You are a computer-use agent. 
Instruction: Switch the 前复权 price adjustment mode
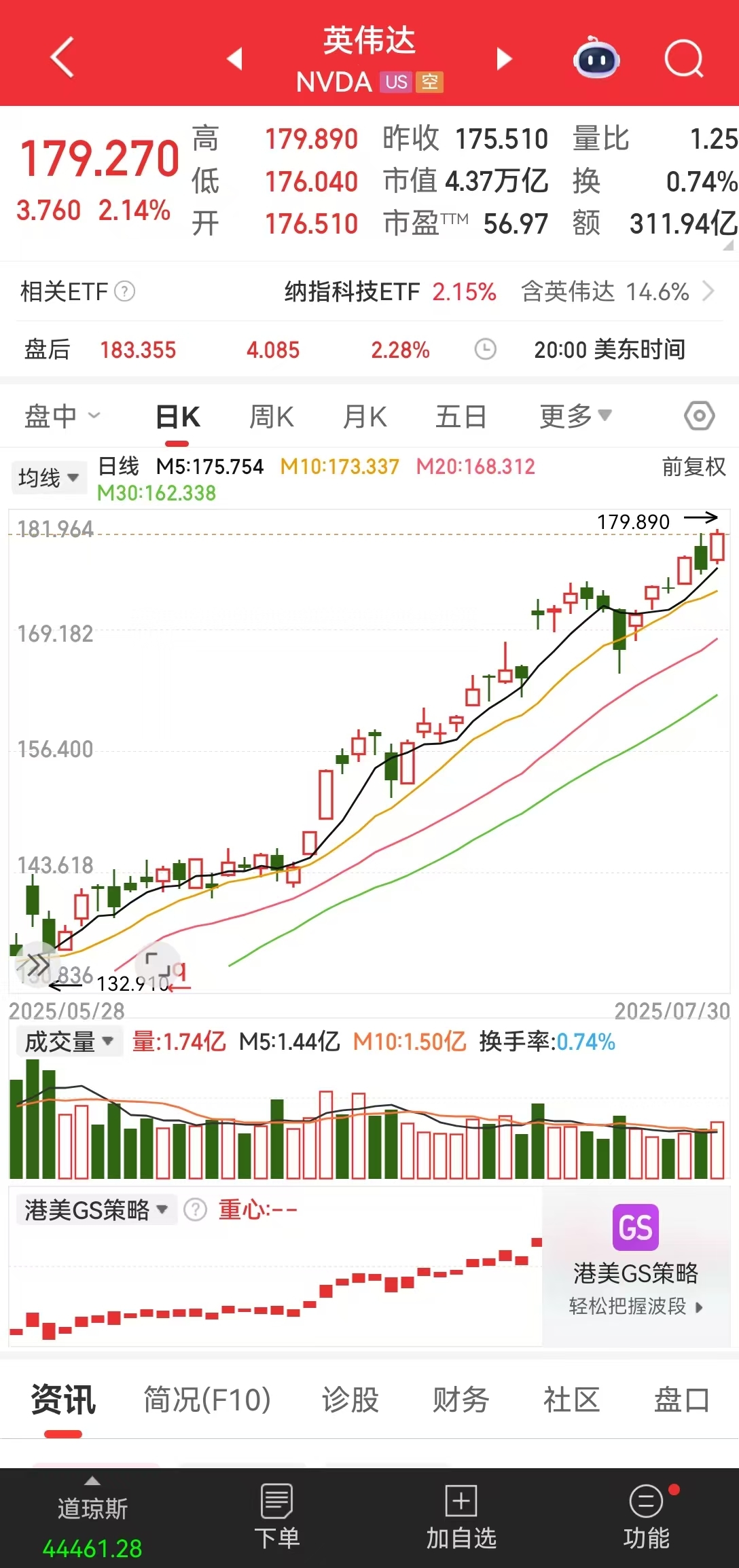click(692, 468)
